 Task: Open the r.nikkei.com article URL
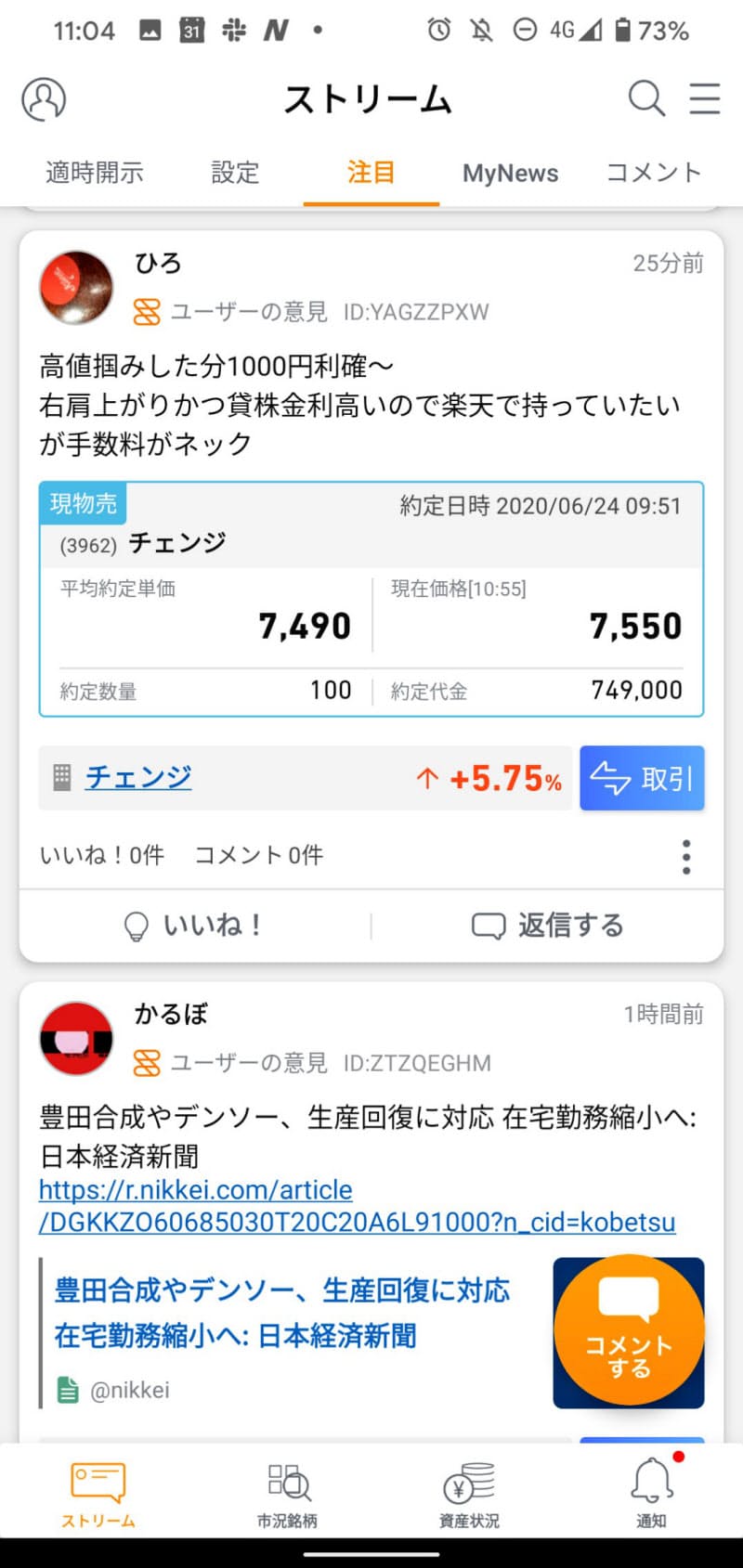coord(357,1206)
